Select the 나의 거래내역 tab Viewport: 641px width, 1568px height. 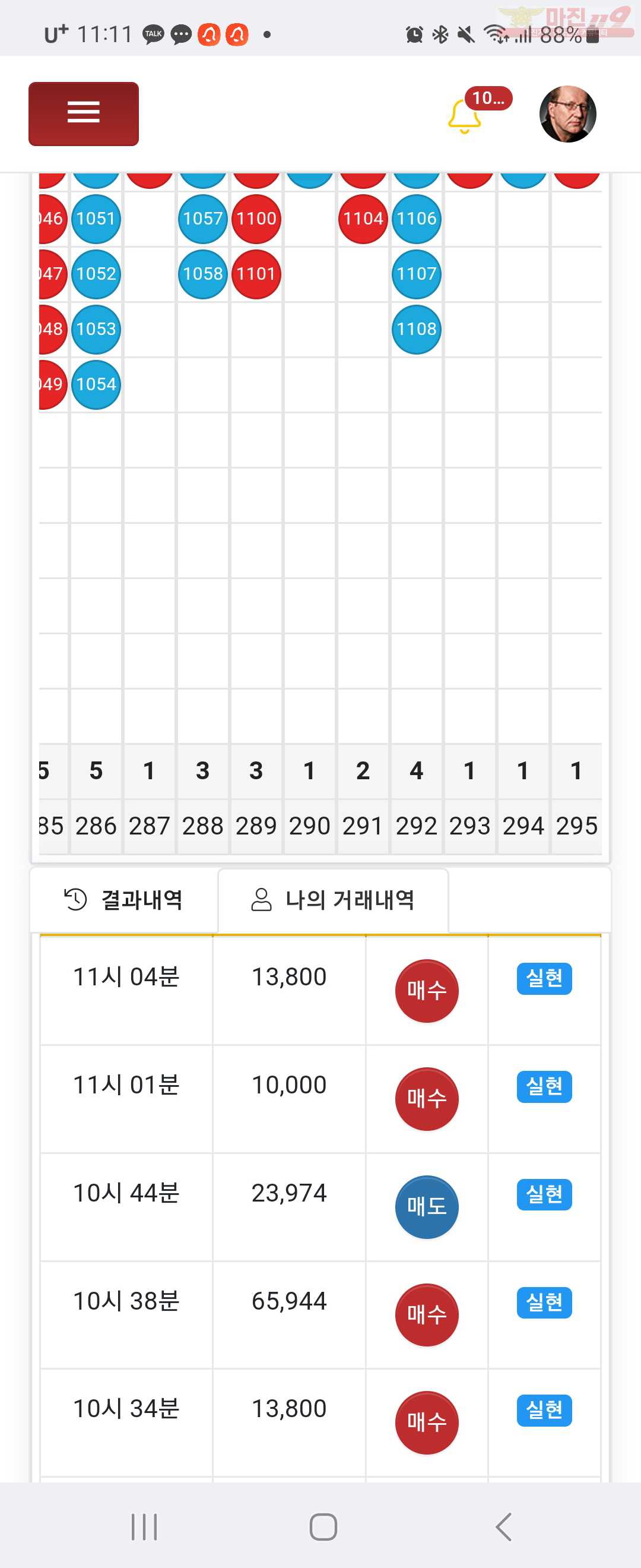click(332, 900)
